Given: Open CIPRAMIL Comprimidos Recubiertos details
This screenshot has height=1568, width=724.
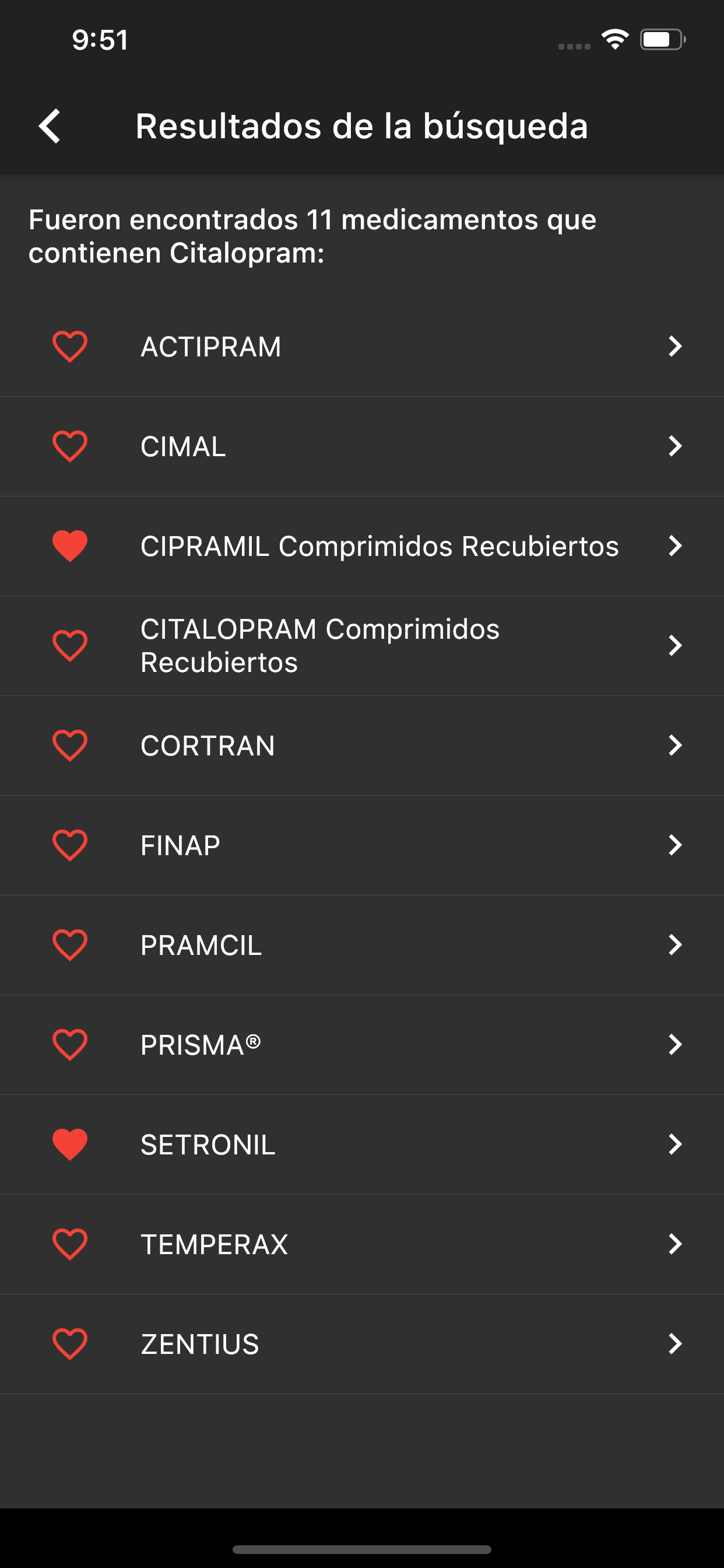Looking at the screenshot, I should (362, 547).
